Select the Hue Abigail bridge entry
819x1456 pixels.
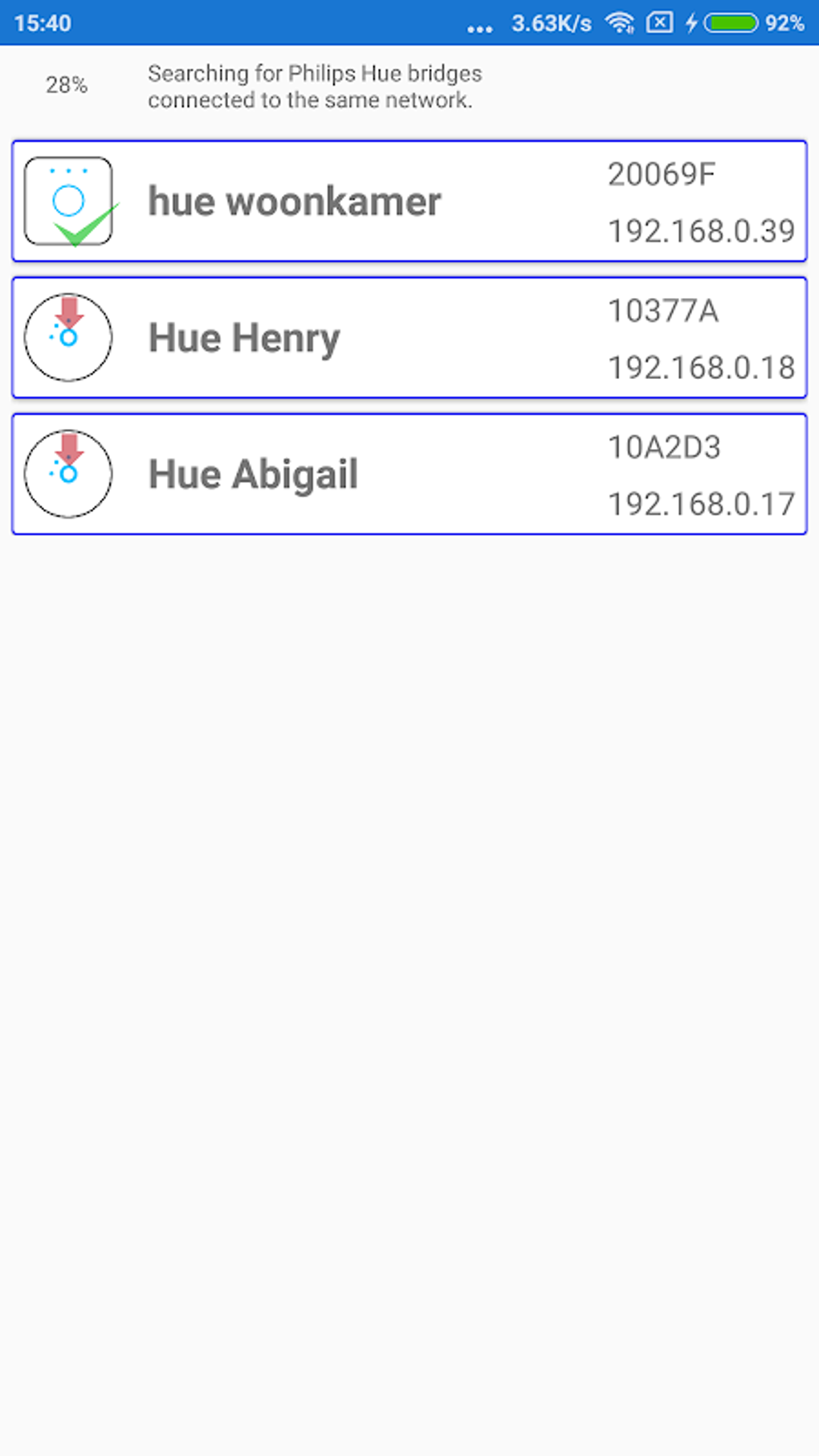click(408, 474)
